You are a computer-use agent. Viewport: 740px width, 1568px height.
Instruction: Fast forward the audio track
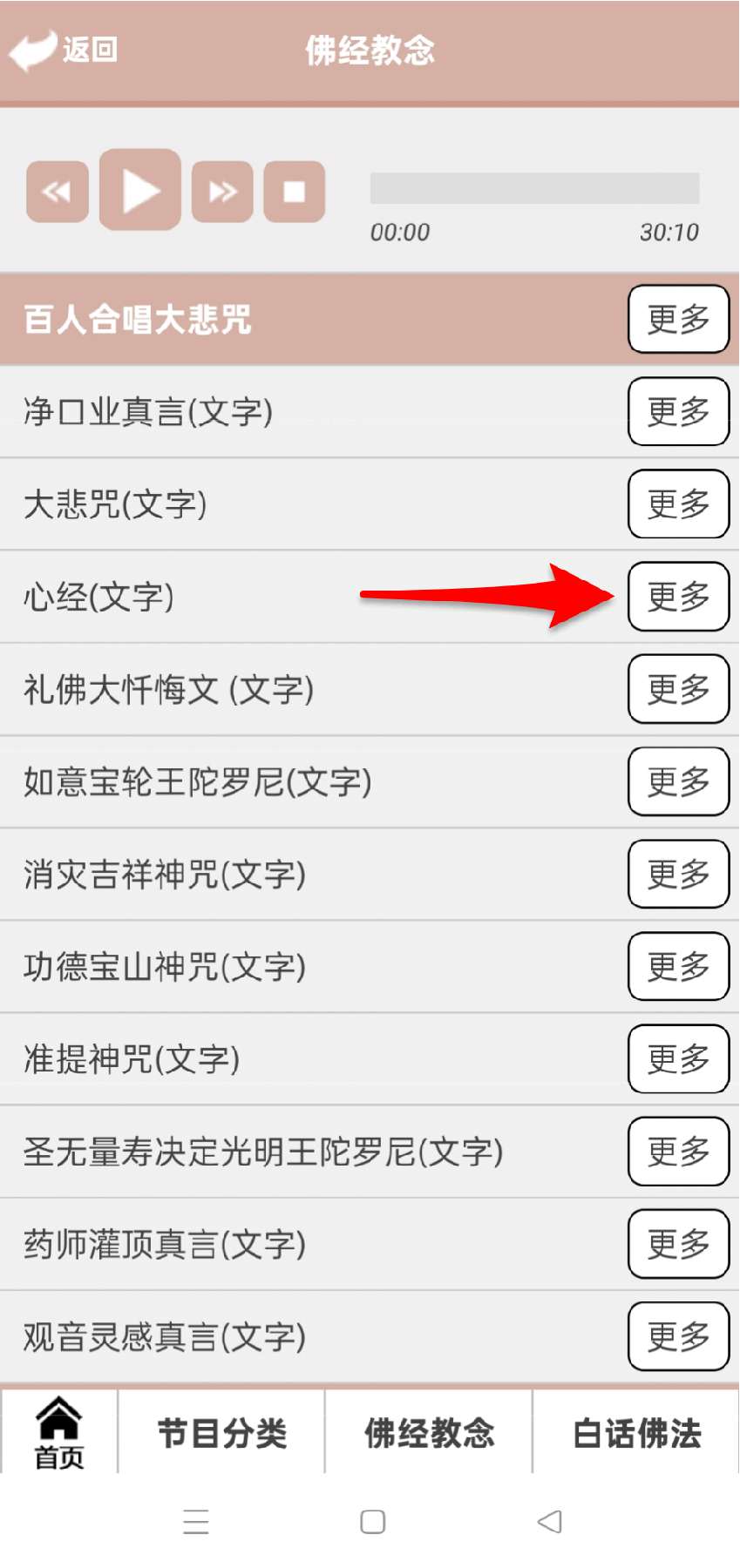pos(222,192)
